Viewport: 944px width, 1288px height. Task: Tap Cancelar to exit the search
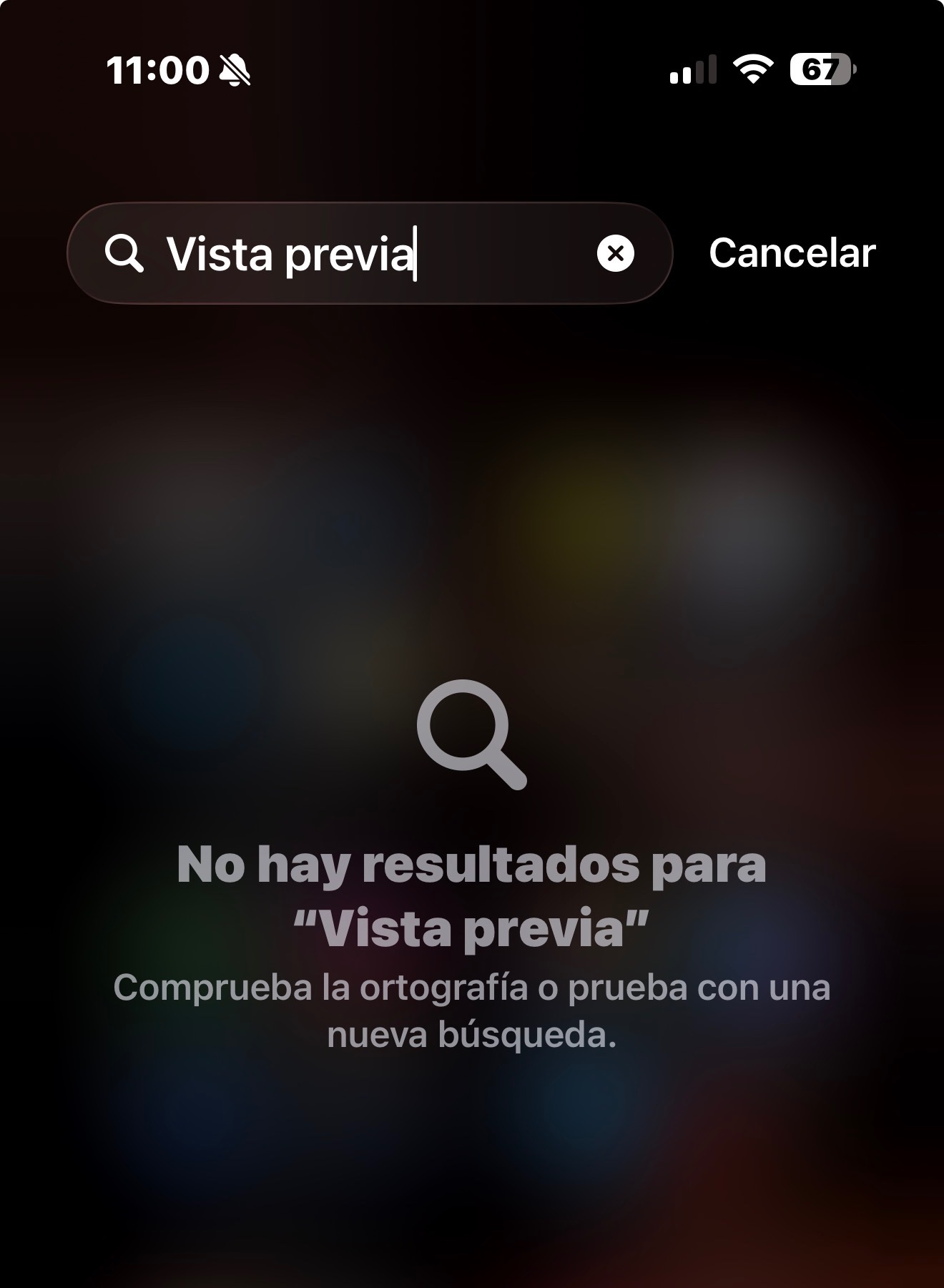point(792,253)
